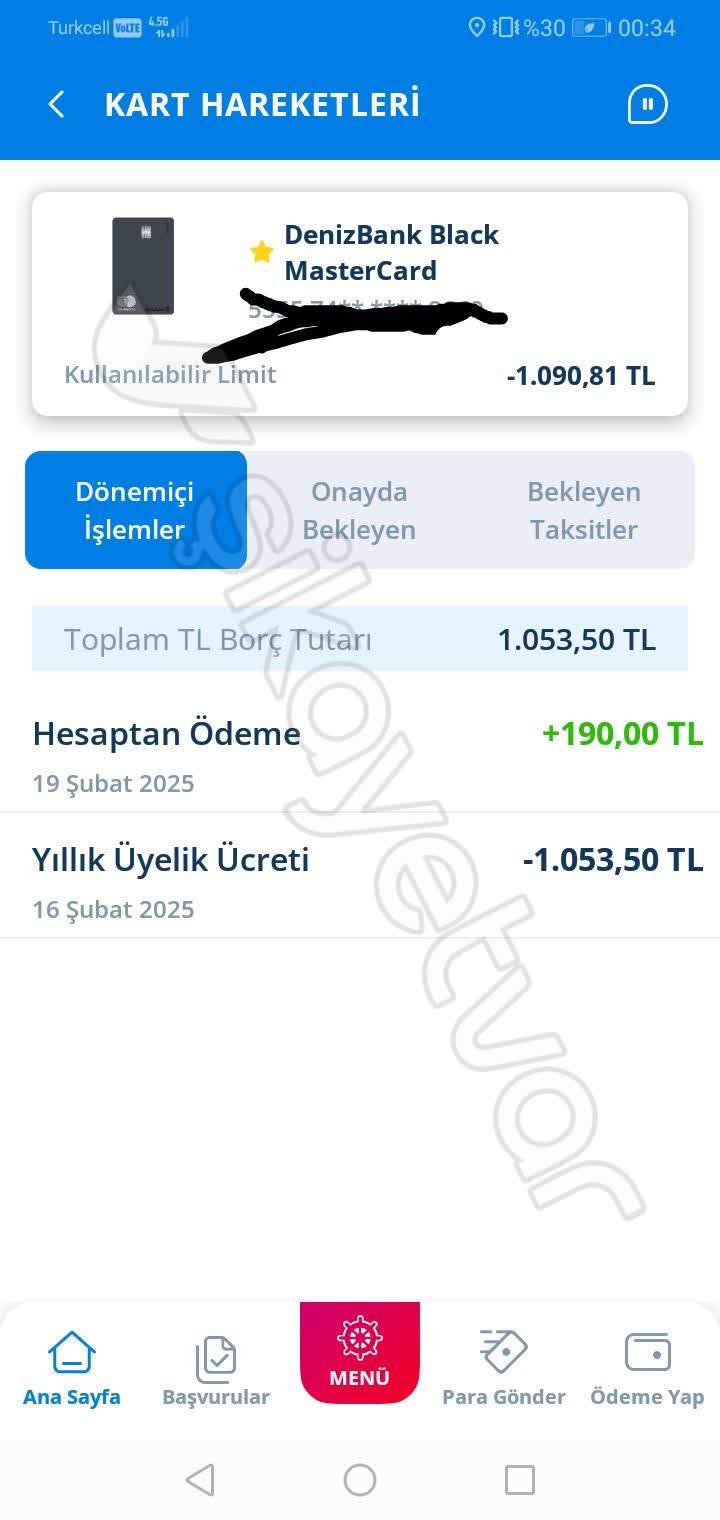Open the DenizBank Black MasterCard name label
This screenshot has width=720, height=1520.
pos(390,253)
